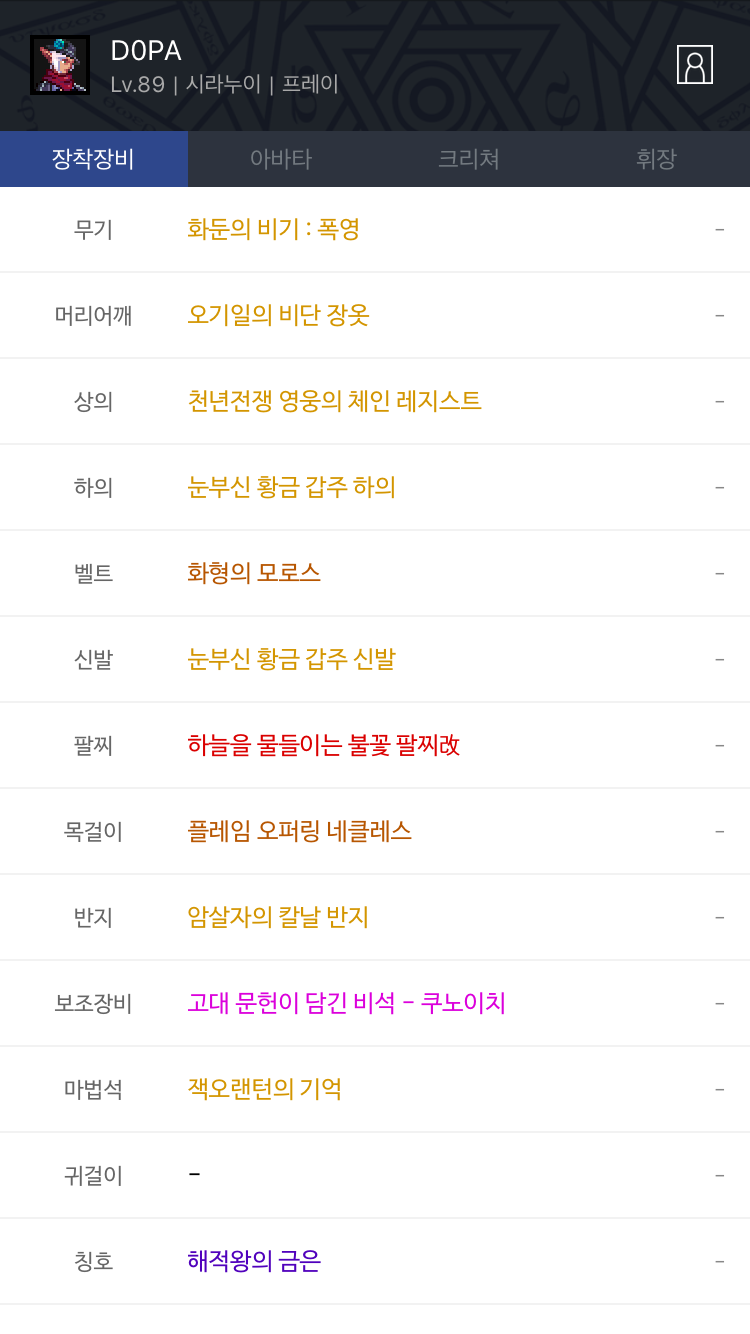Tap DOPA character avatar image
Image resolution: width=750 pixels, height=1334 pixels.
60,65
